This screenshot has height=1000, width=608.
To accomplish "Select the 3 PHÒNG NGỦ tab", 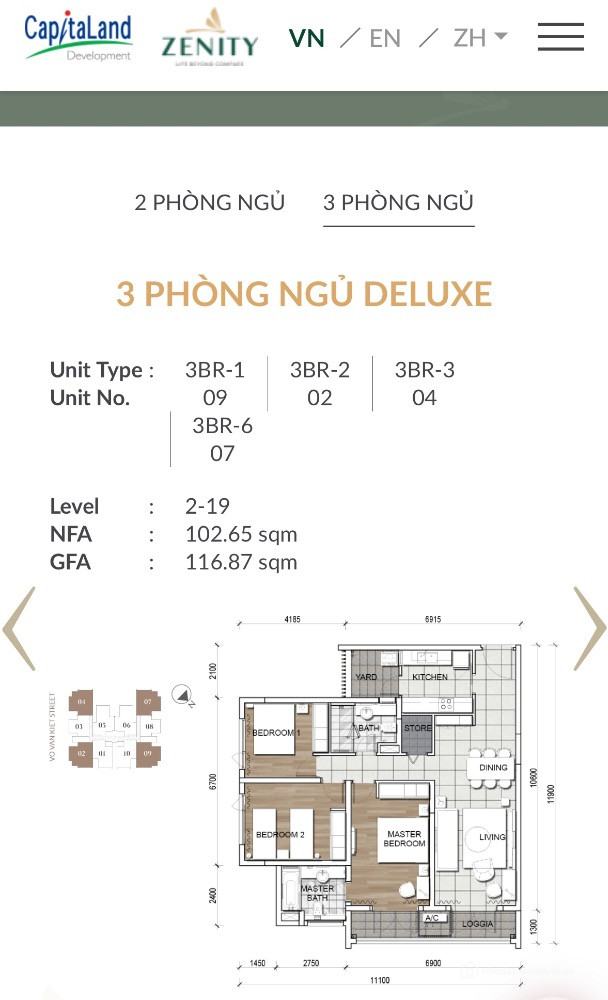I will pyautogui.click(x=398, y=202).
